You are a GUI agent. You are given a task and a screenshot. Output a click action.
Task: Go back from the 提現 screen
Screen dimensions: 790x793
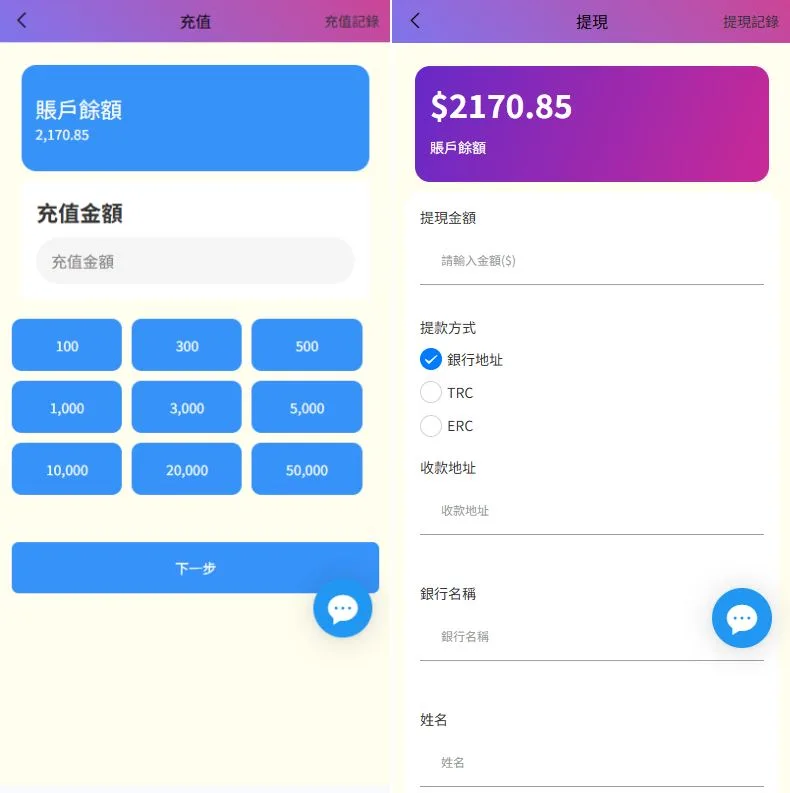point(416,21)
